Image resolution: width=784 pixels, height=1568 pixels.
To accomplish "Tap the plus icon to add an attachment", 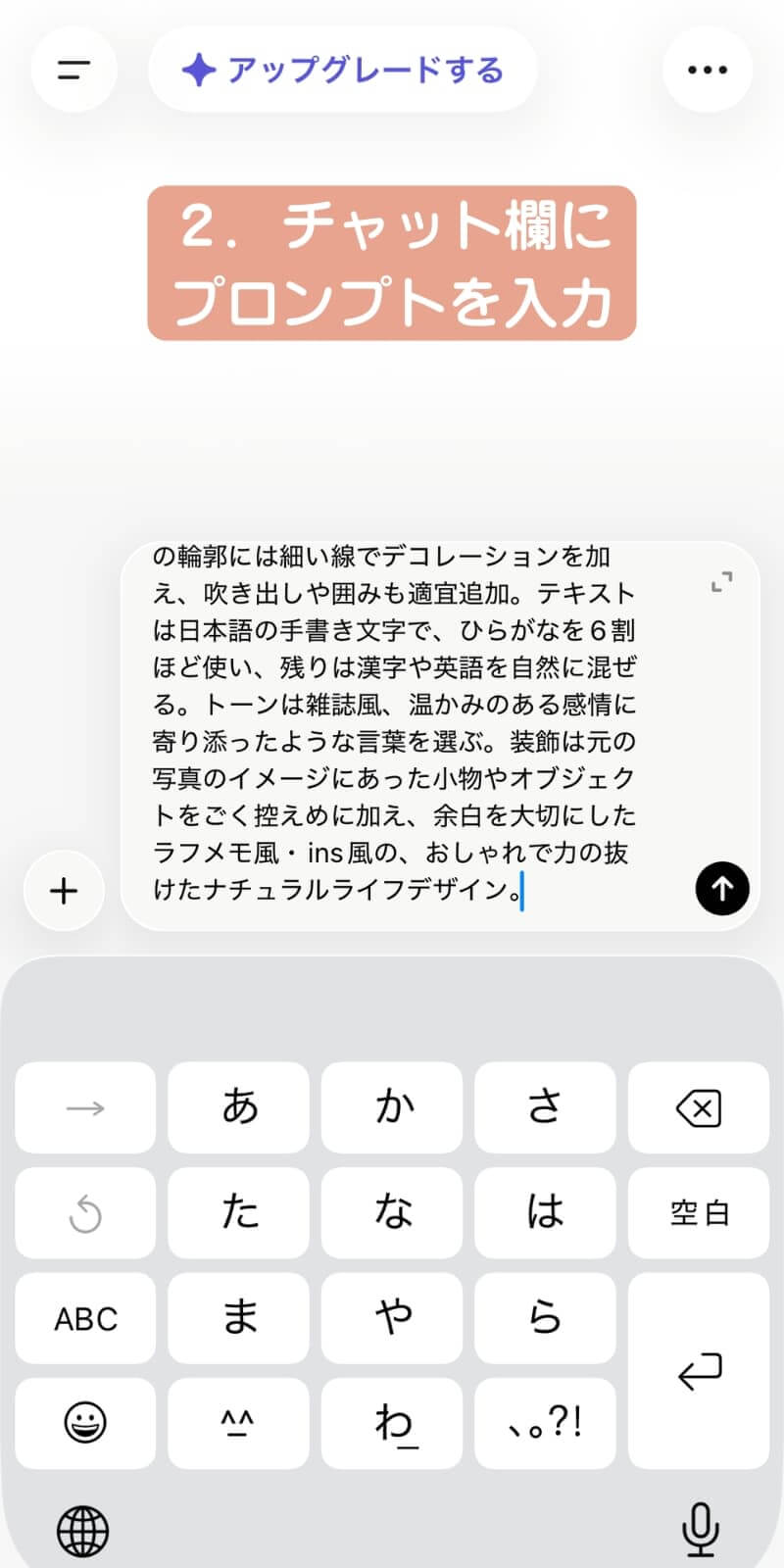I will (x=63, y=890).
